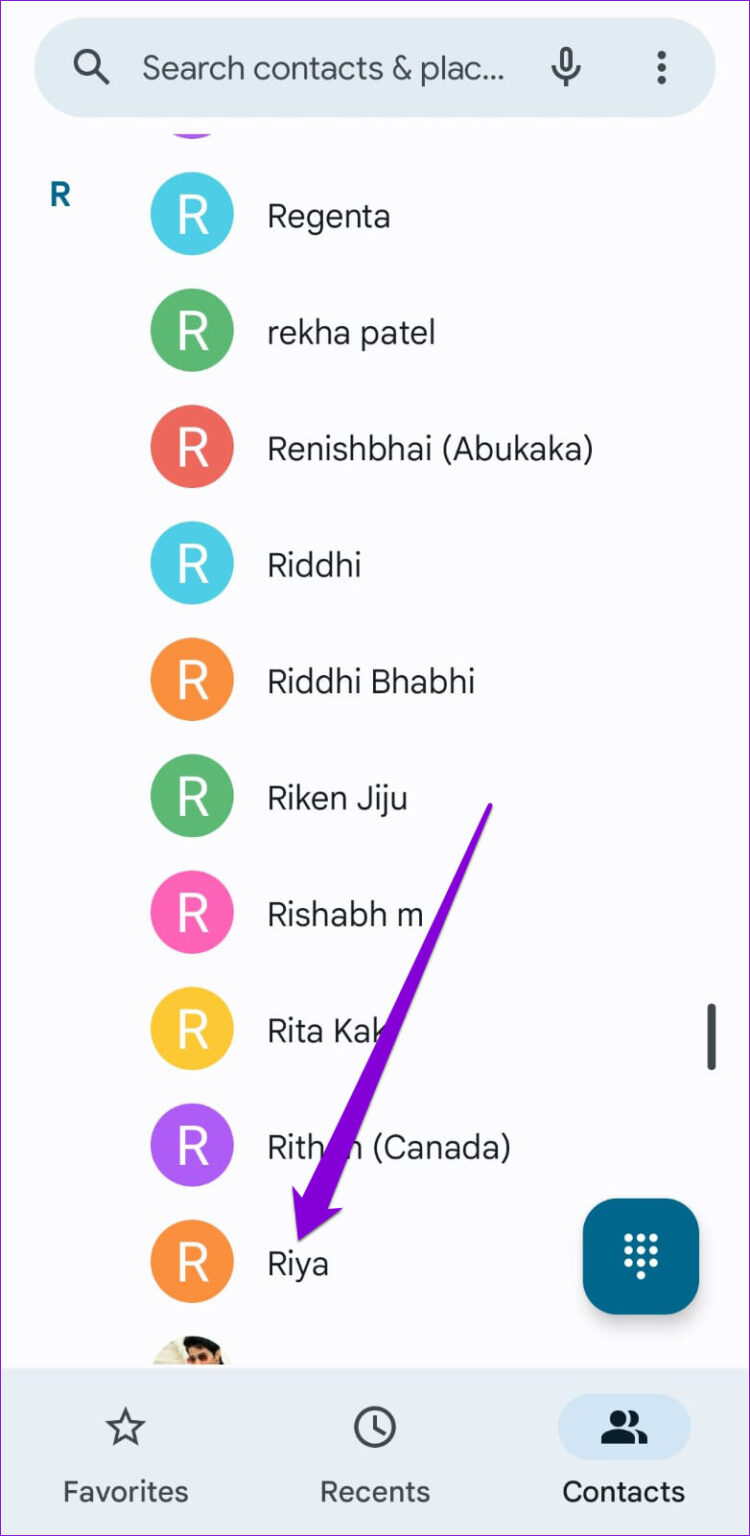Viewport: 750px width, 1536px height.
Task: Start voice search with the microphone icon
Action: click(566, 68)
